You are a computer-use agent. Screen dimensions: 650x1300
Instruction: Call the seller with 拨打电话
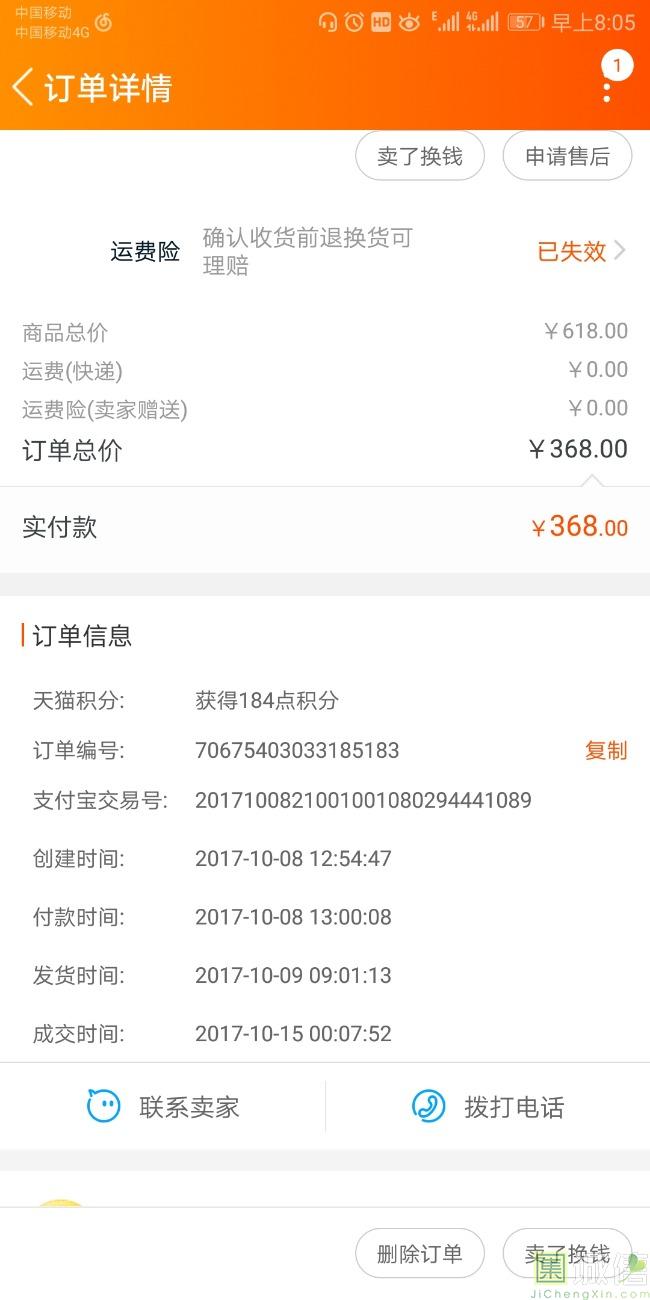[x=488, y=1107]
